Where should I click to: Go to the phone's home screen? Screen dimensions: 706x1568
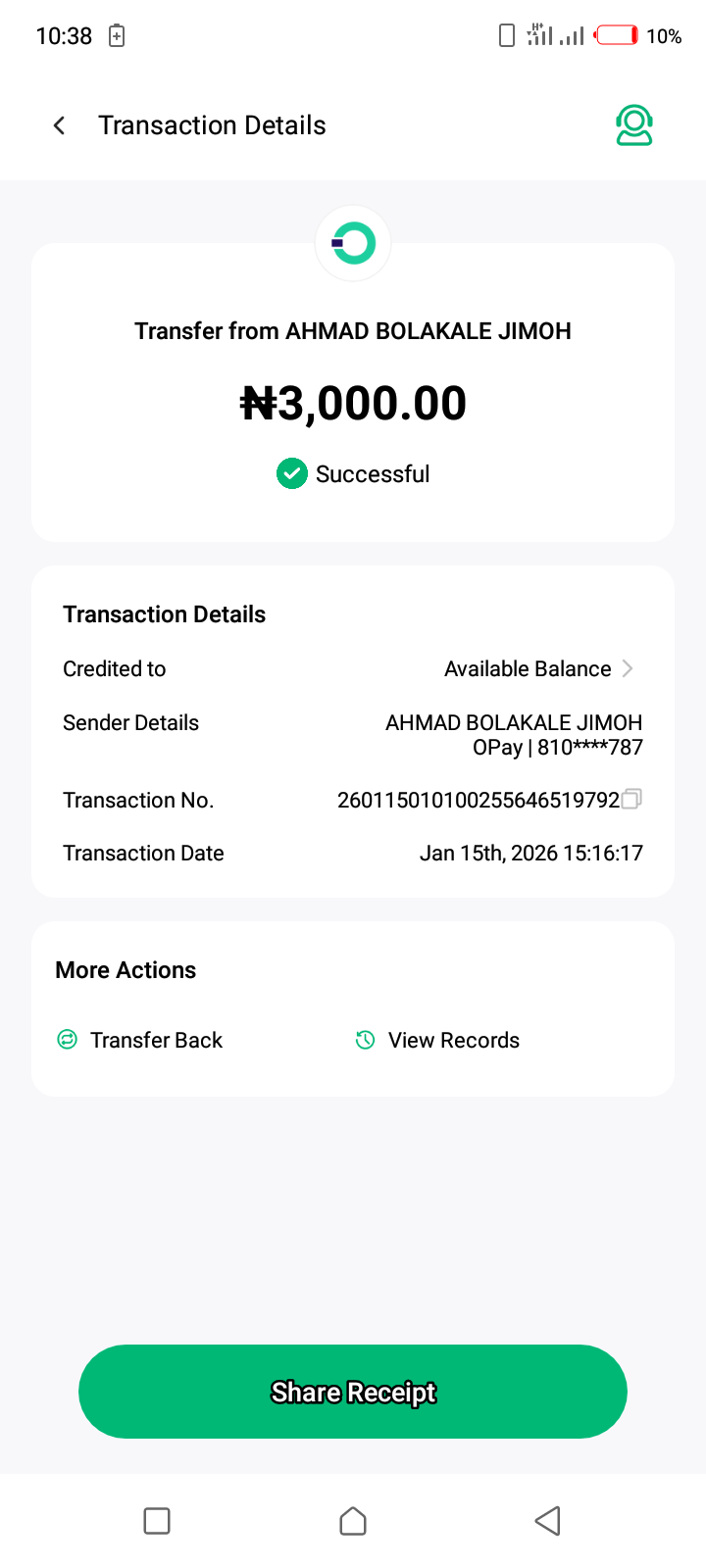tap(353, 1521)
